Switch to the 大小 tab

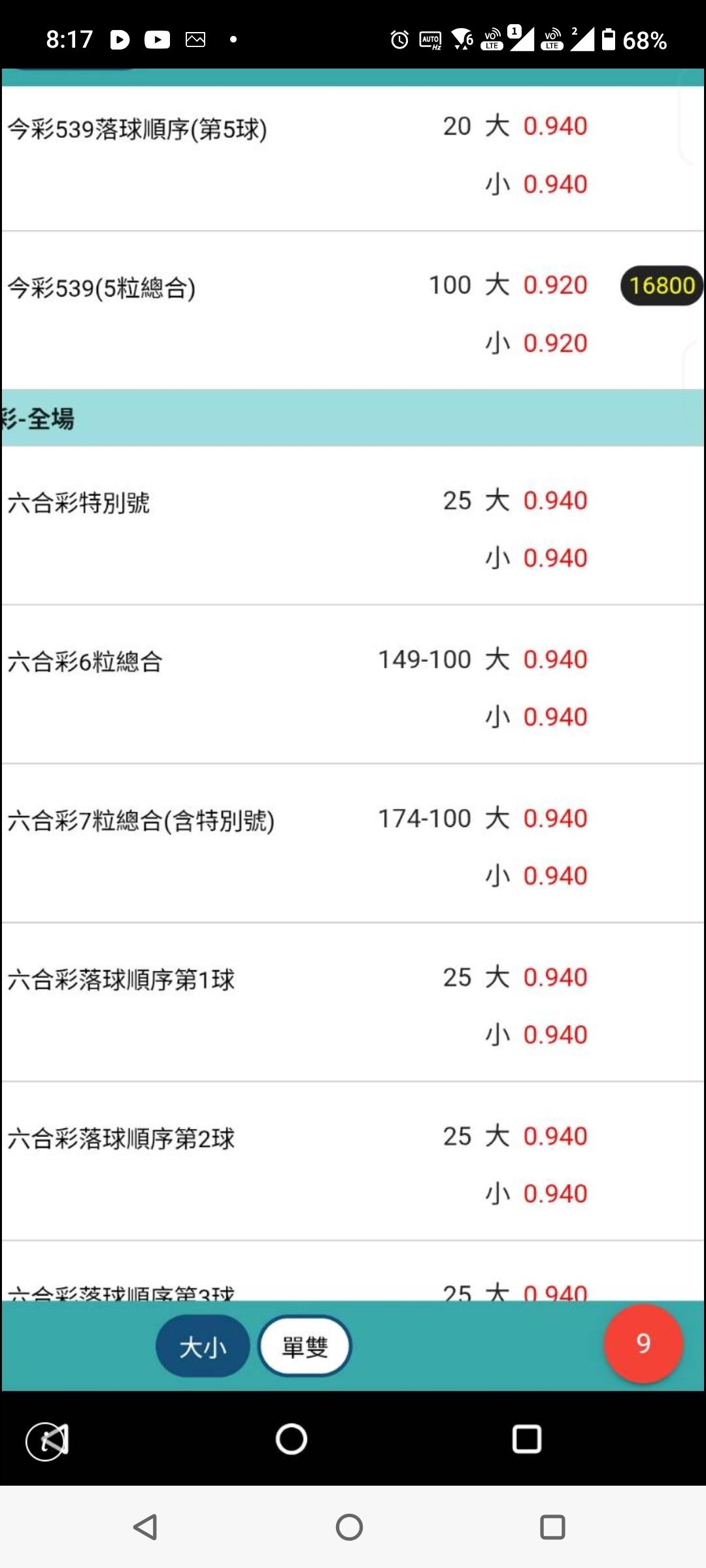(203, 1347)
